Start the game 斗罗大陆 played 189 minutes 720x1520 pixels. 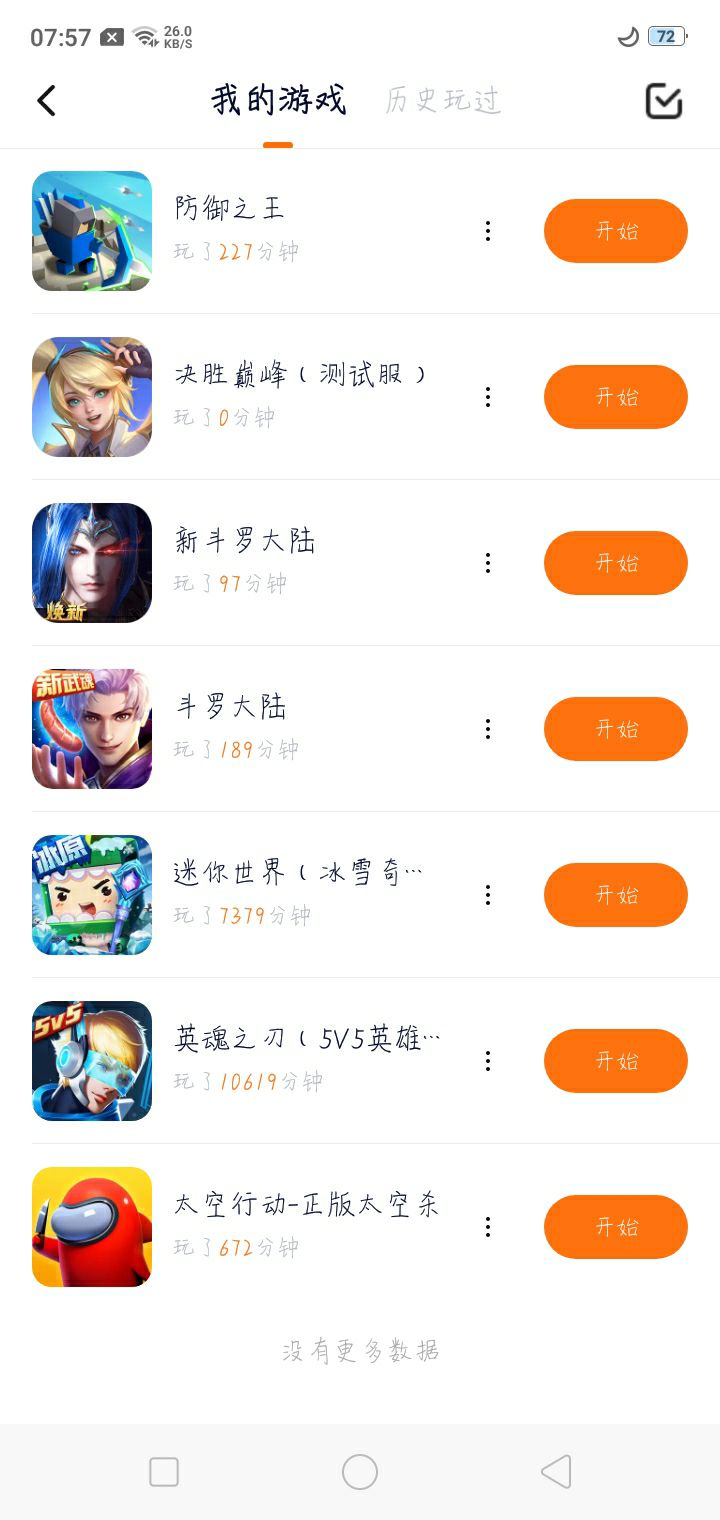(x=615, y=729)
